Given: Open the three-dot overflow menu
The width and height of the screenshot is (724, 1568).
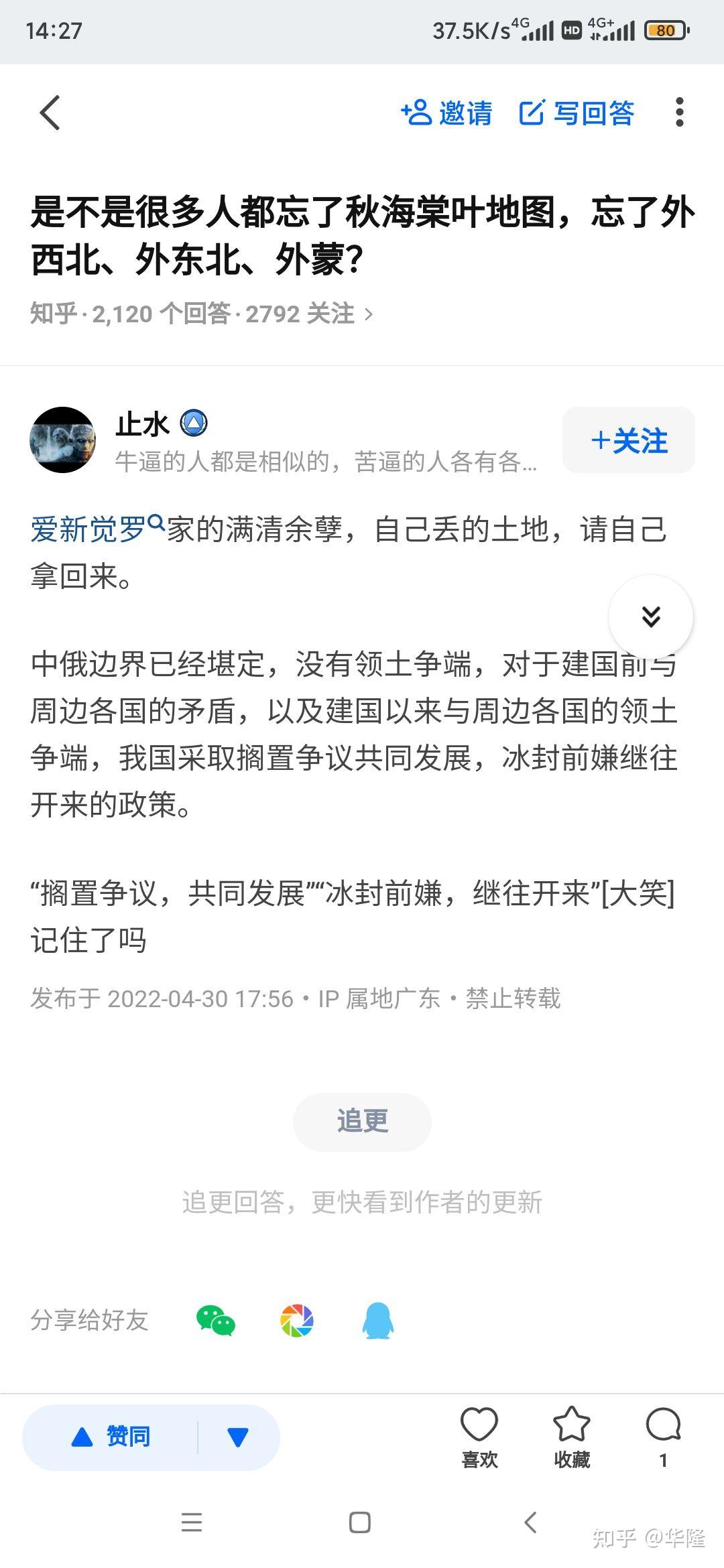Looking at the screenshot, I should tap(679, 112).
